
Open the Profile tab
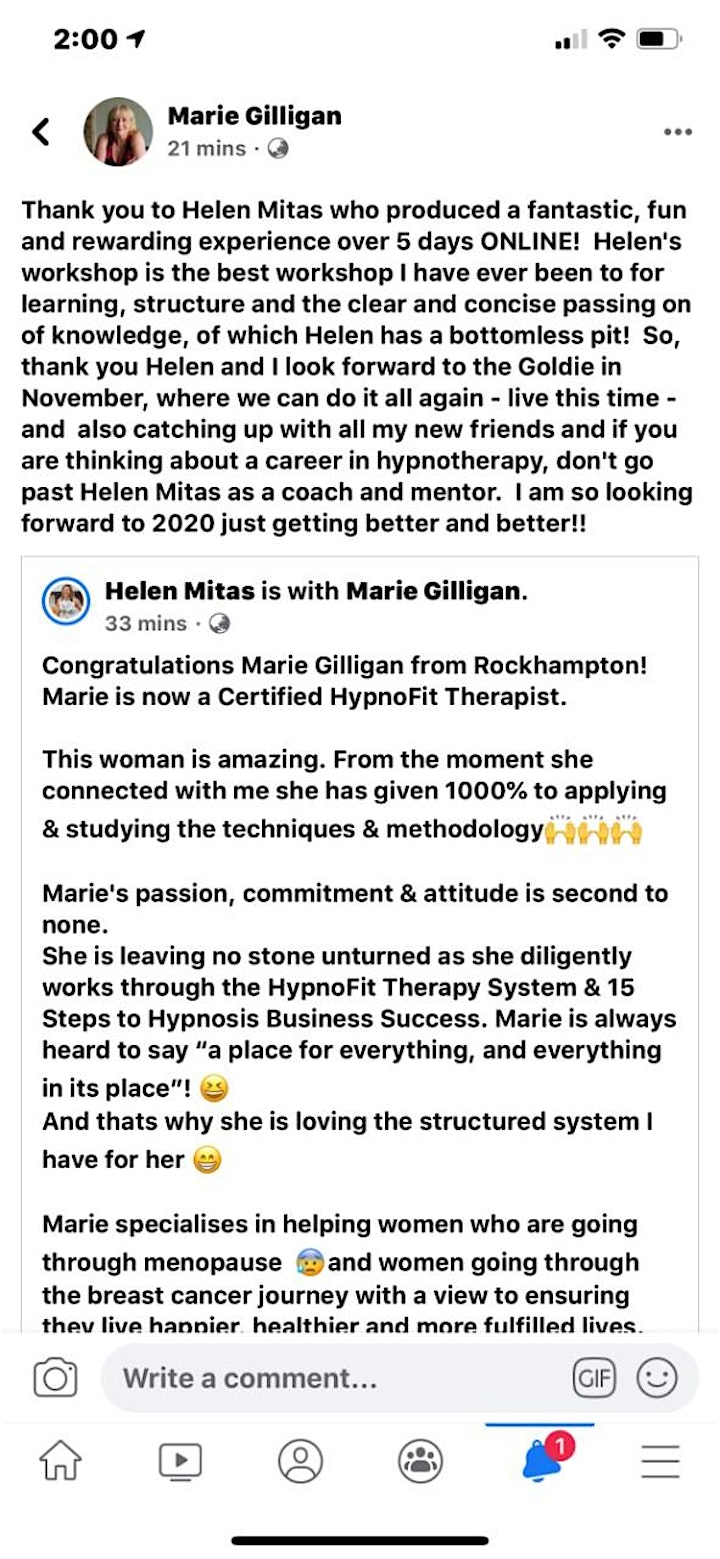[x=300, y=1461]
